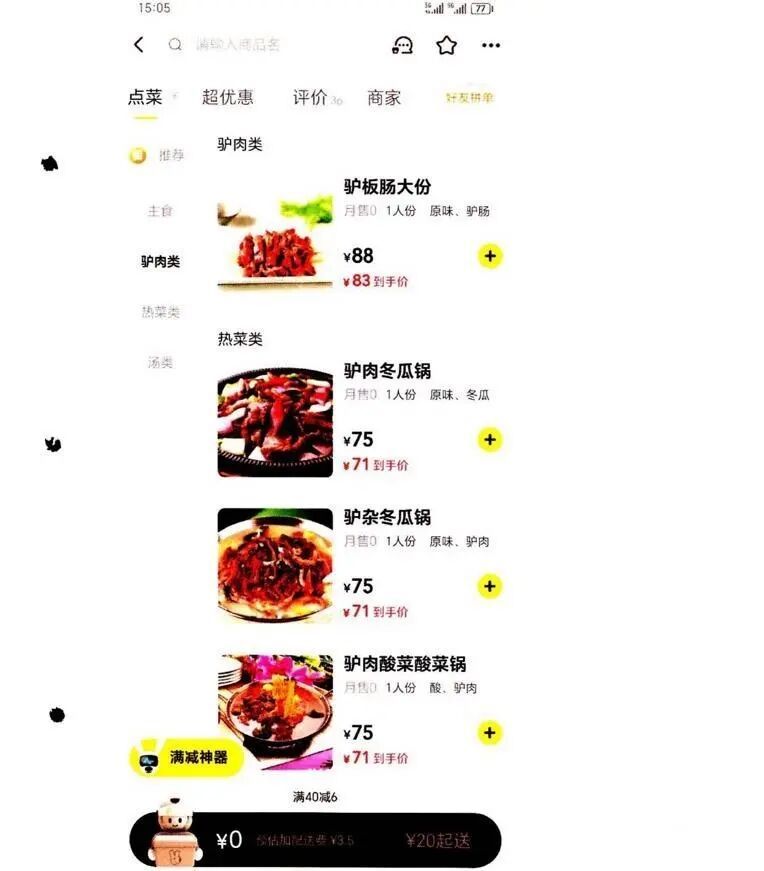
Task: Add 驴肉冬瓜锅 to the cart
Action: pyautogui.click(x=489, y=440)
